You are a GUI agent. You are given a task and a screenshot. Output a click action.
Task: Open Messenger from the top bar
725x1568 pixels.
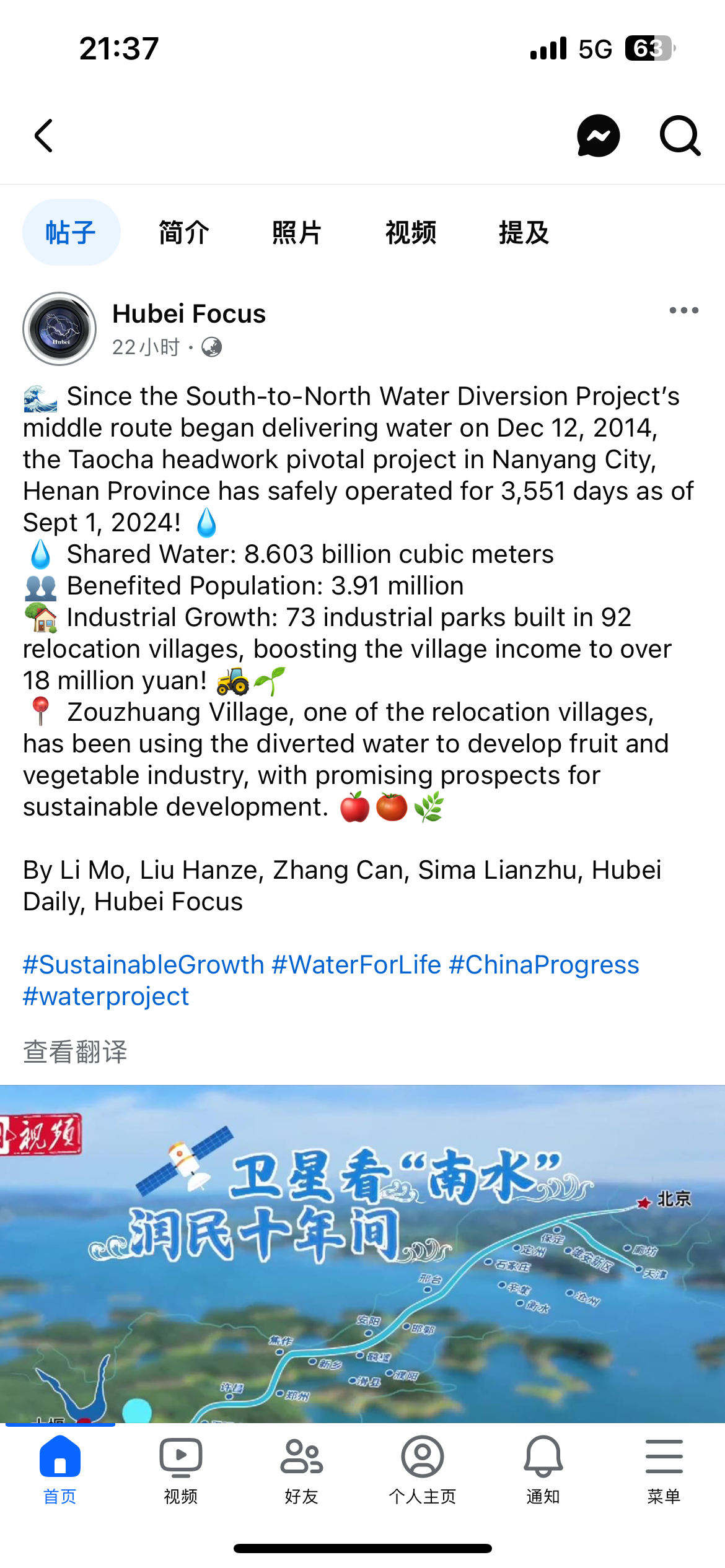(598, 136)
